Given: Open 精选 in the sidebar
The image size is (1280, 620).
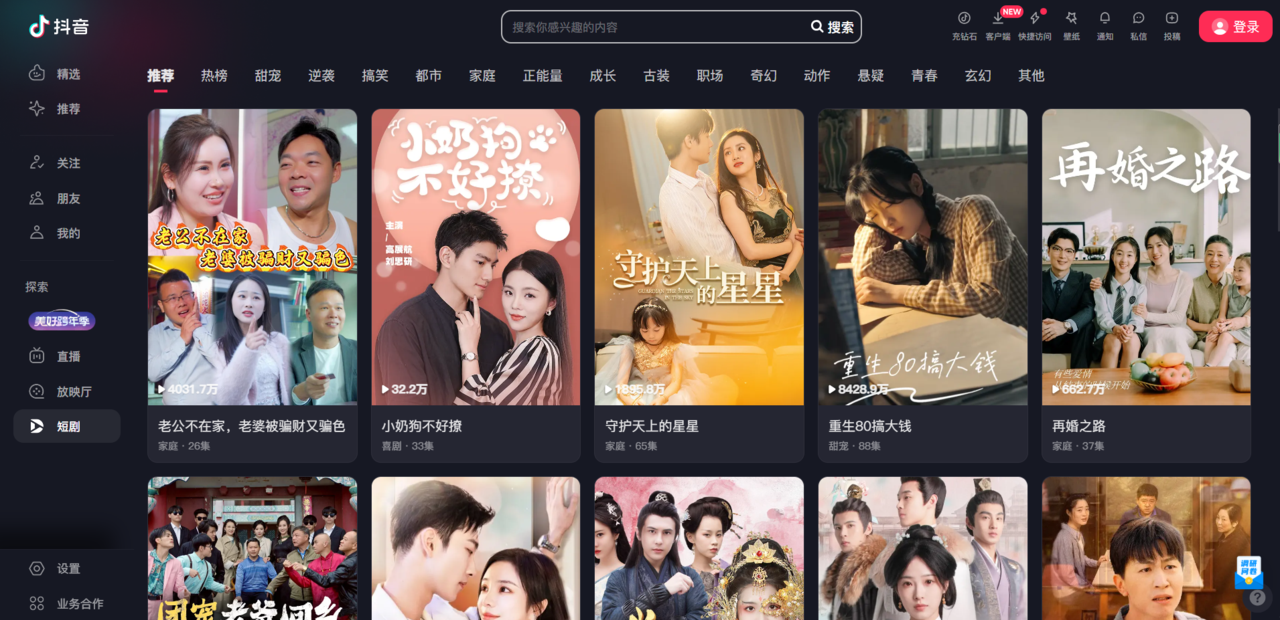Looking at the screenshot, I should (x=67, y=74).
